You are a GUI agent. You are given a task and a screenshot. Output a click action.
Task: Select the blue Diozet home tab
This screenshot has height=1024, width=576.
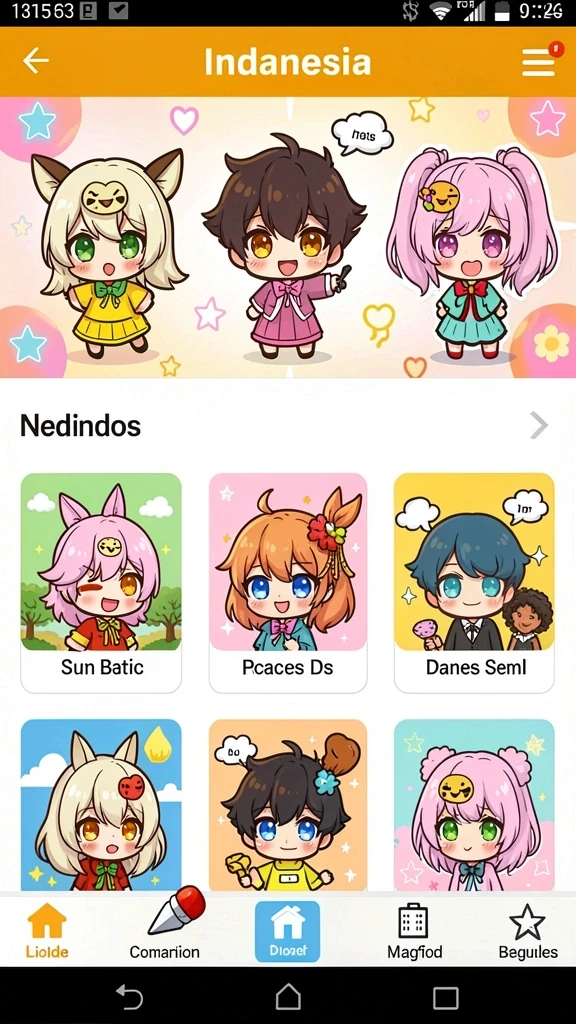[287, 931]
